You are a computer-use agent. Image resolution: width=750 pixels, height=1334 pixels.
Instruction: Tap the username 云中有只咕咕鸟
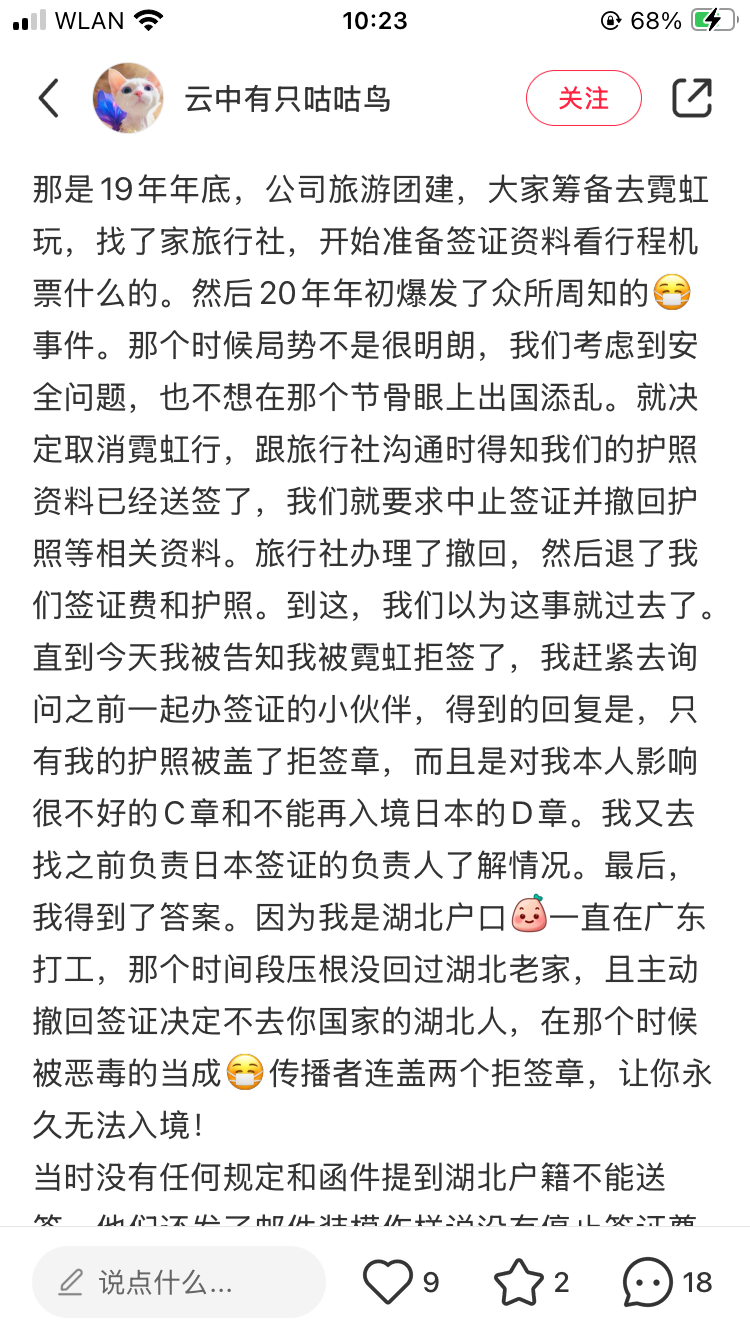click(287, 98)
